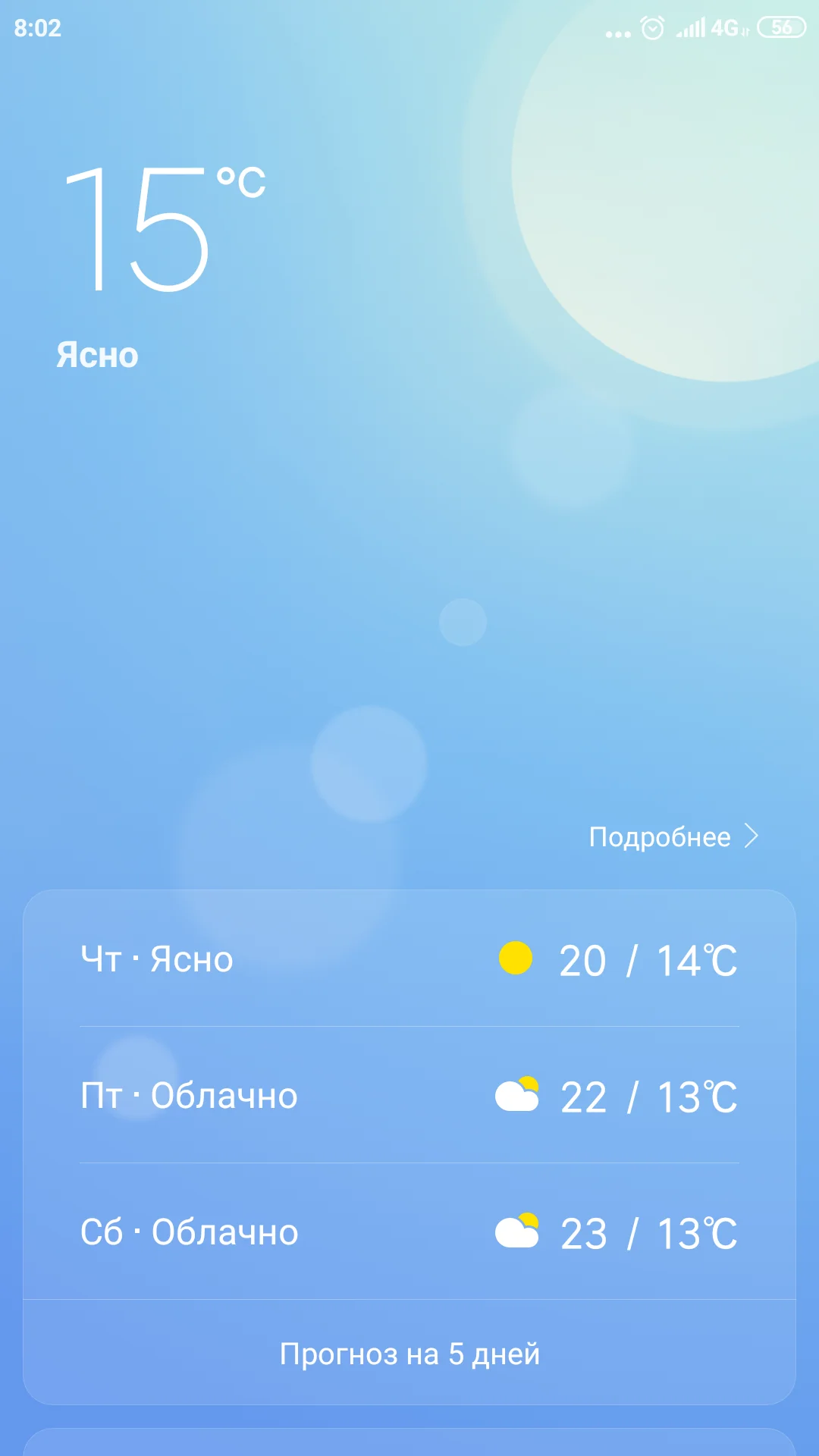The width and height of the screenshot is (819, 1456).
Task: Tap the 22 / 13°C temperature reading
Action: (x=648, y=1094)
